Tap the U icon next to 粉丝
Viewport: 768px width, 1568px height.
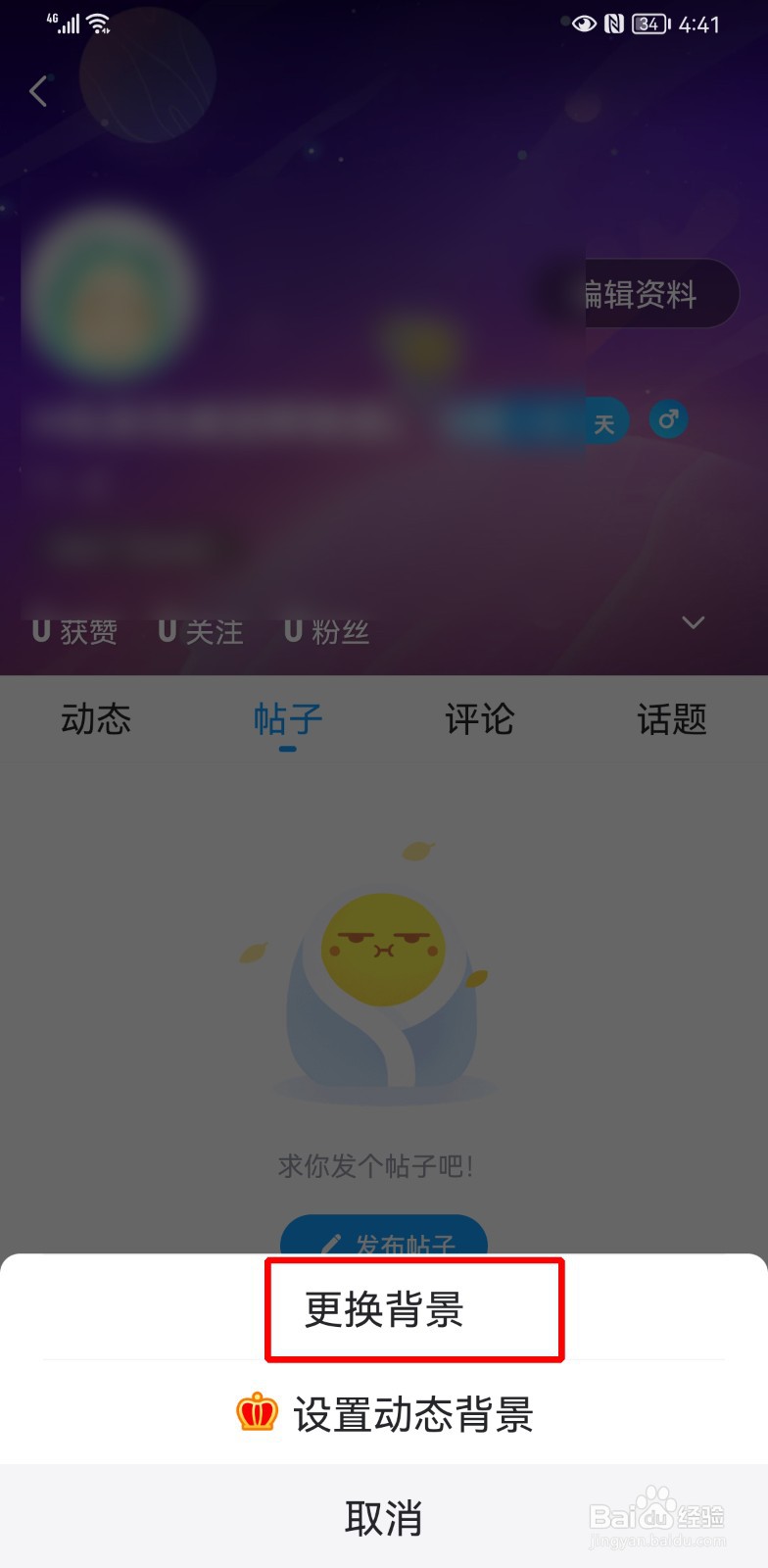[292, 630]
